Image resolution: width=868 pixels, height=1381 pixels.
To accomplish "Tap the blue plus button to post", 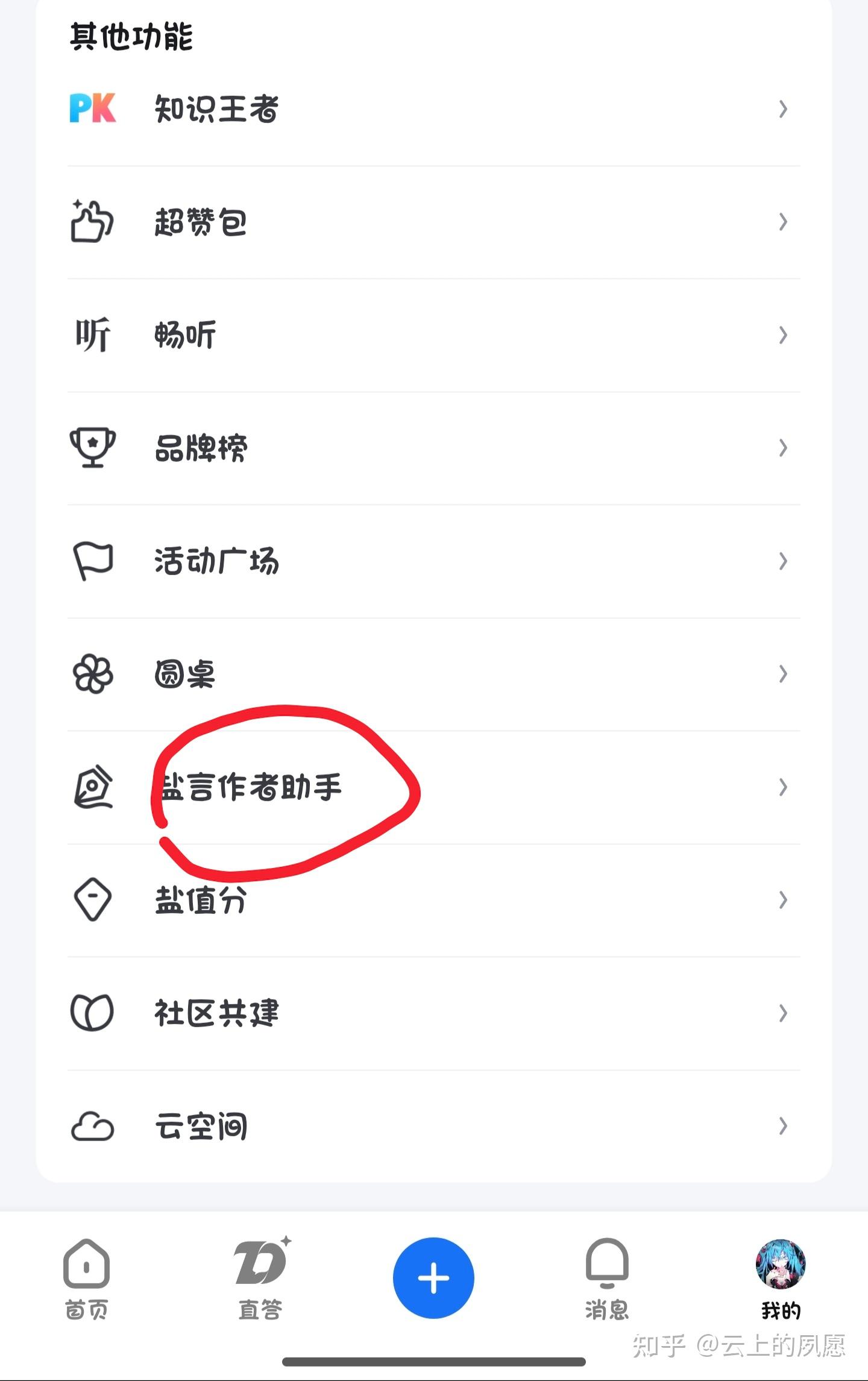I will tap(433, 1278).
